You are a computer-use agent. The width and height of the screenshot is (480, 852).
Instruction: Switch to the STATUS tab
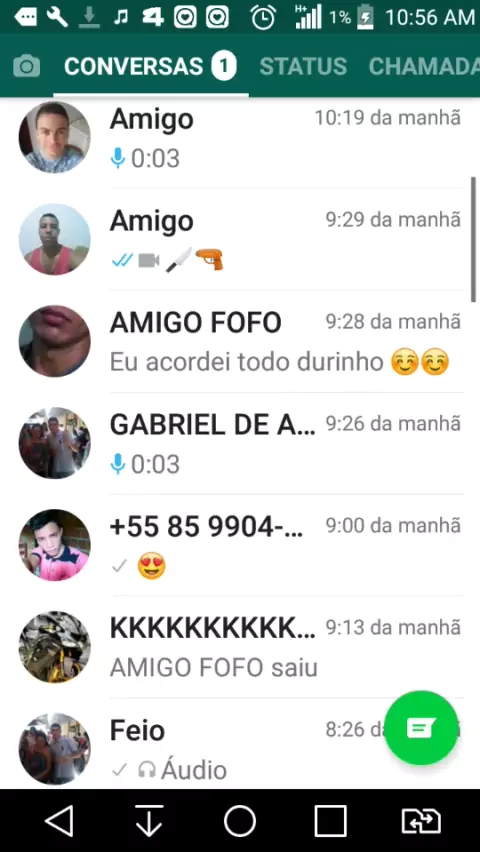click(303, 66)
